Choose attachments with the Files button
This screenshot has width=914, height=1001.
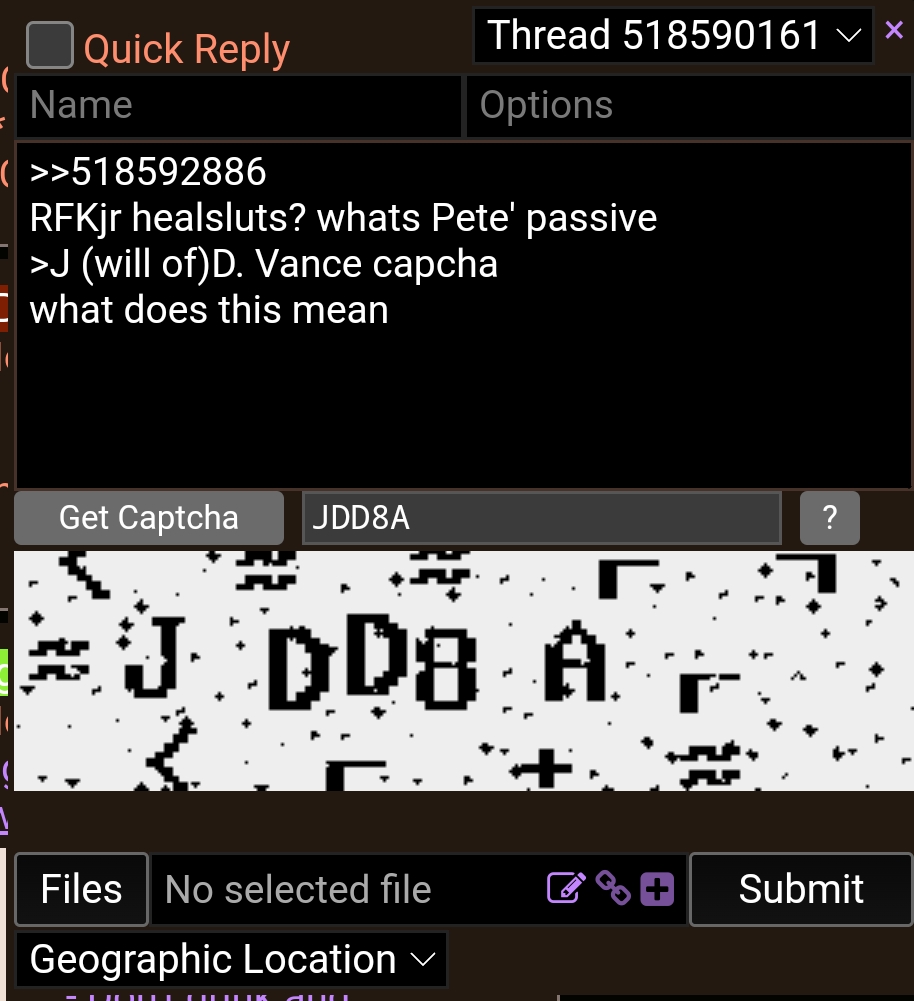pos(82,889)
